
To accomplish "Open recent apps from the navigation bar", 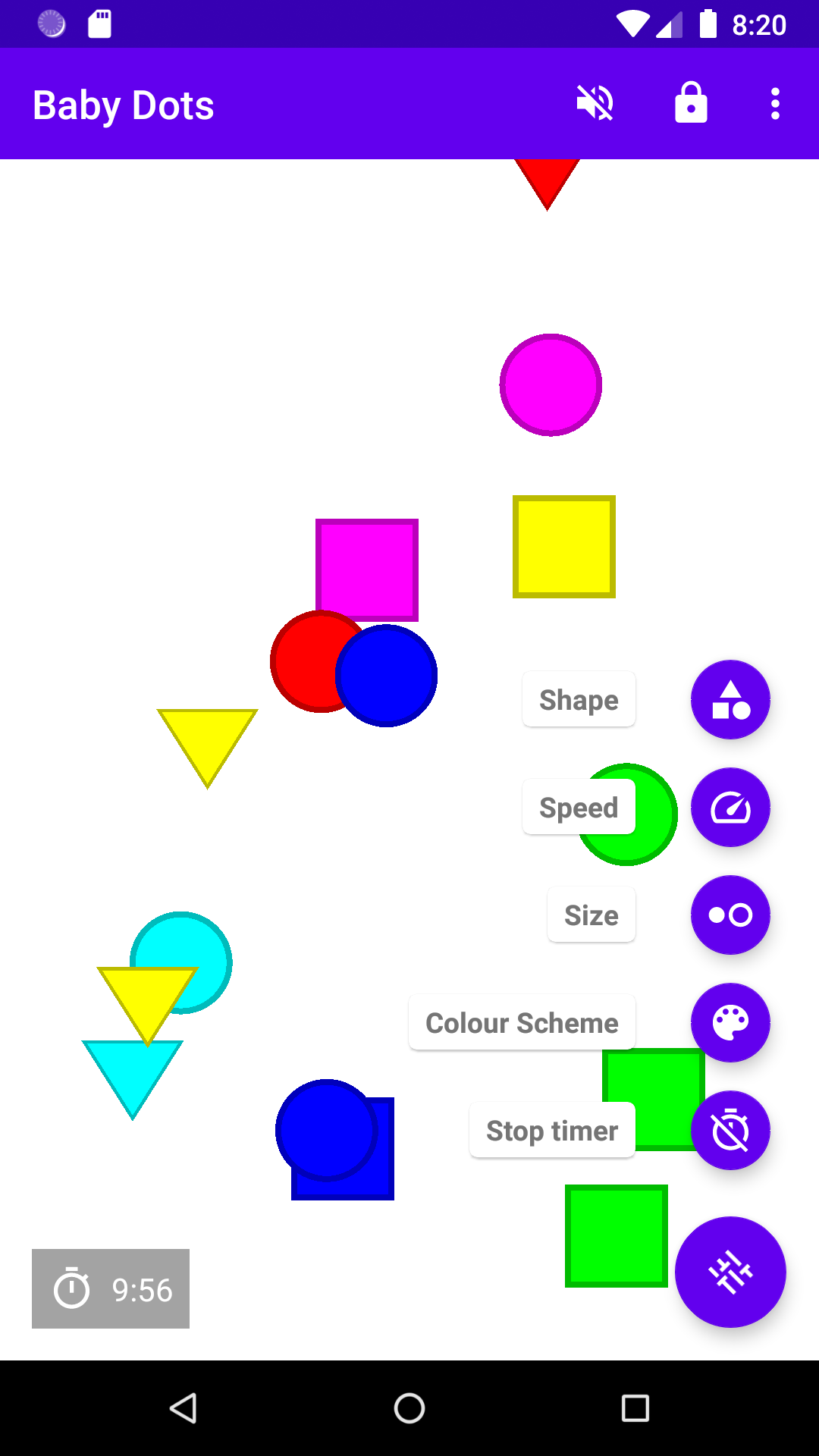I will [x=635, y=1408].
